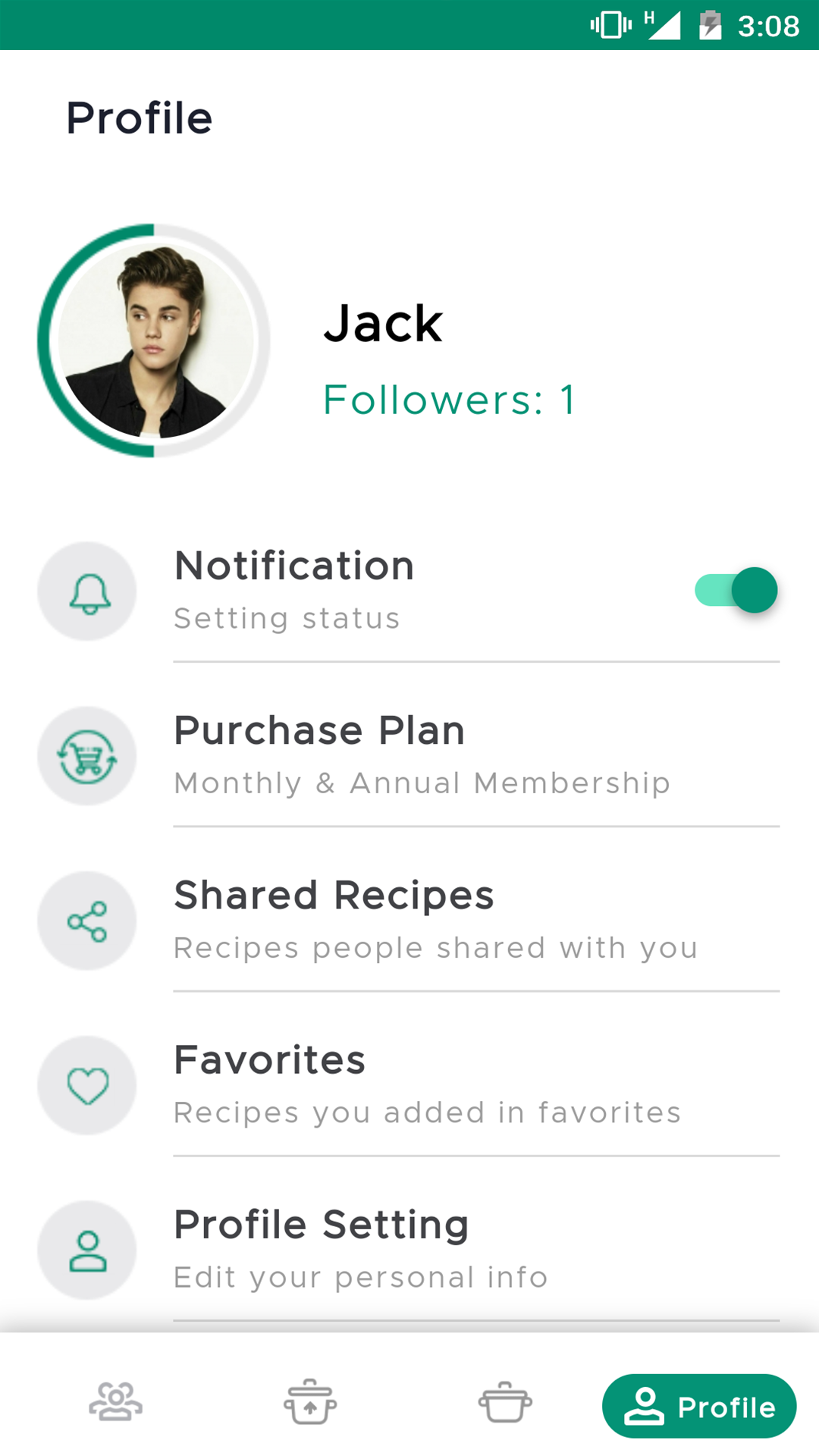
Task: Toggle the Notification switch off
Action: pyautogui.click(x=736, y=590)
